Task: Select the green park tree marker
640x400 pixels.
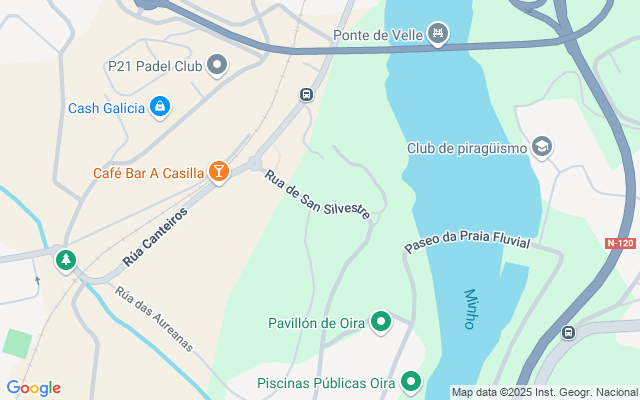Action: (x=66, y=260)
